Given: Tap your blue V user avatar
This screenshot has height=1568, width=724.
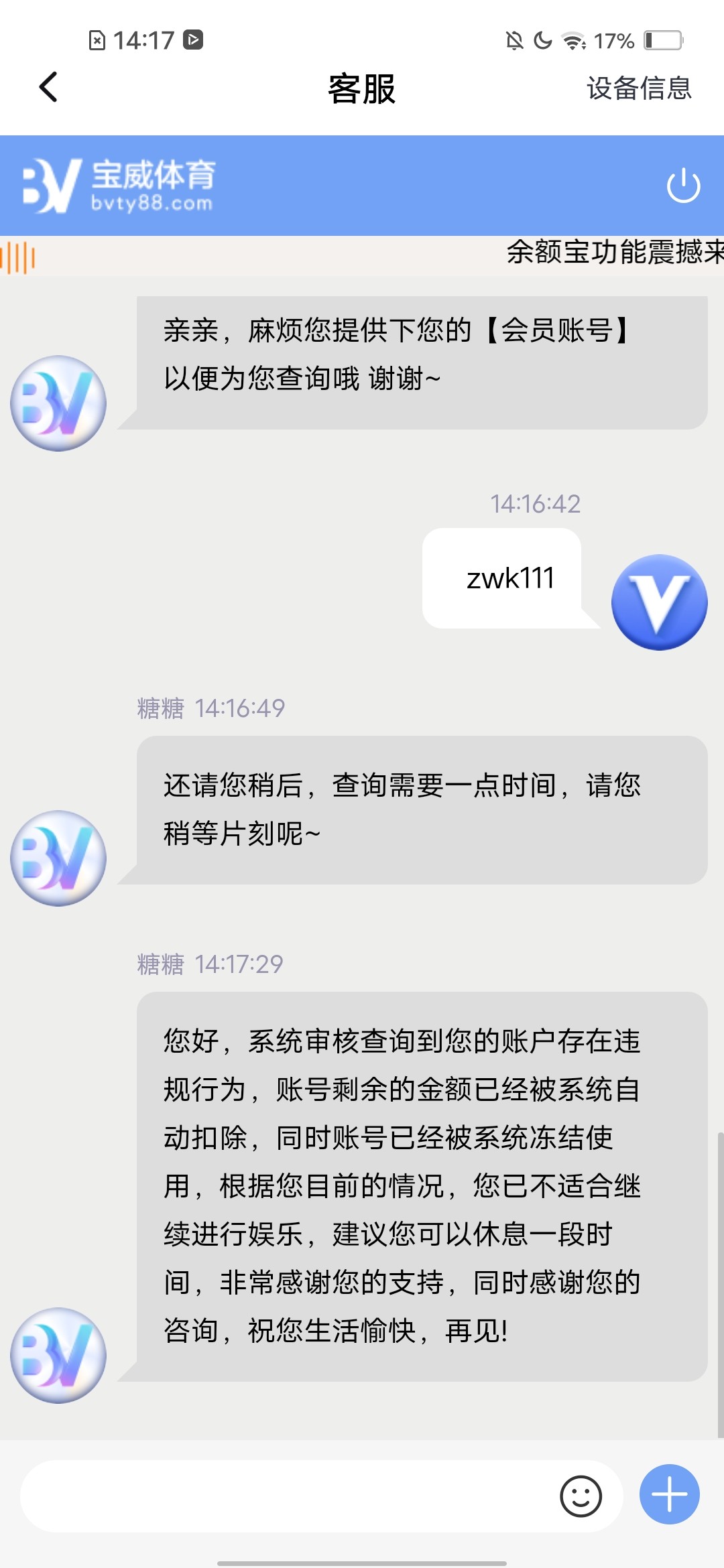Looking at the screenshot, I should pos(658,602).
